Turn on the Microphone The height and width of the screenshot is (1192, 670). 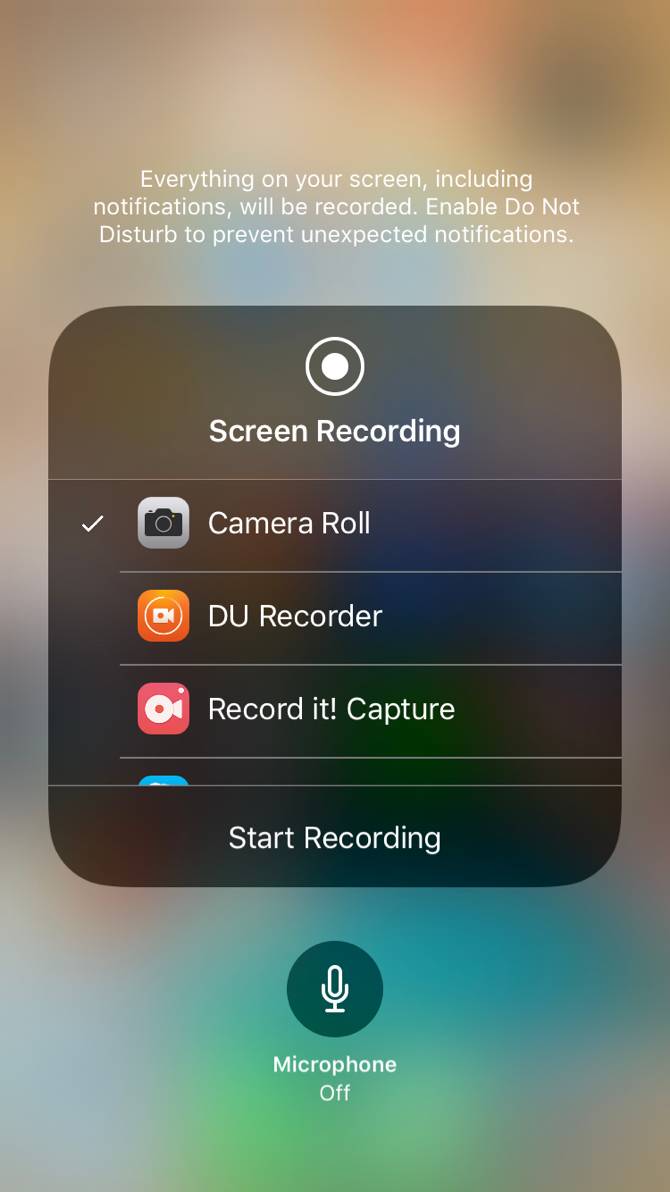point(334,989)
